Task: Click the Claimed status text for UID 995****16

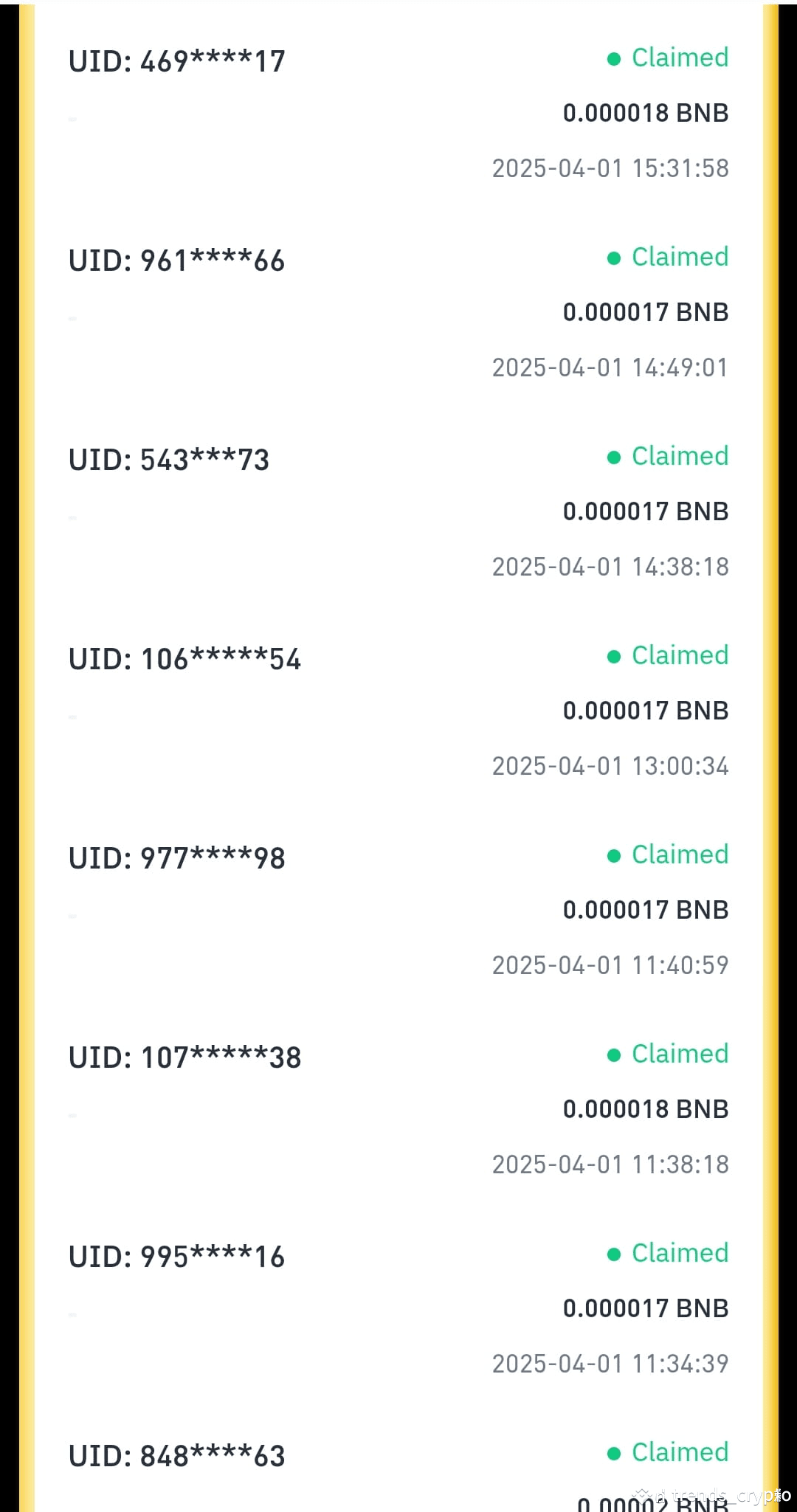Action: coord(679,1254)
